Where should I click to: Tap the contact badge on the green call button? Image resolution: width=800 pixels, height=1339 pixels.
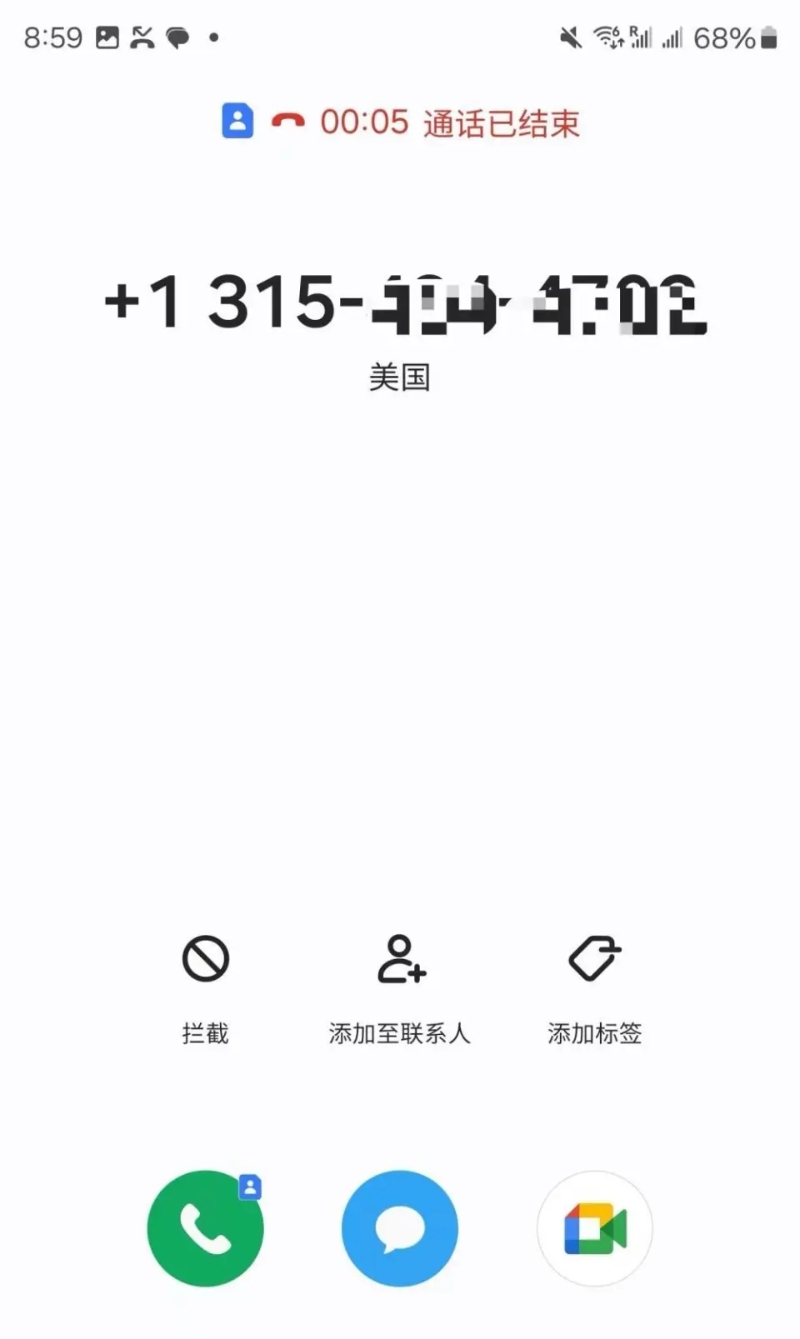[248, 1185]
